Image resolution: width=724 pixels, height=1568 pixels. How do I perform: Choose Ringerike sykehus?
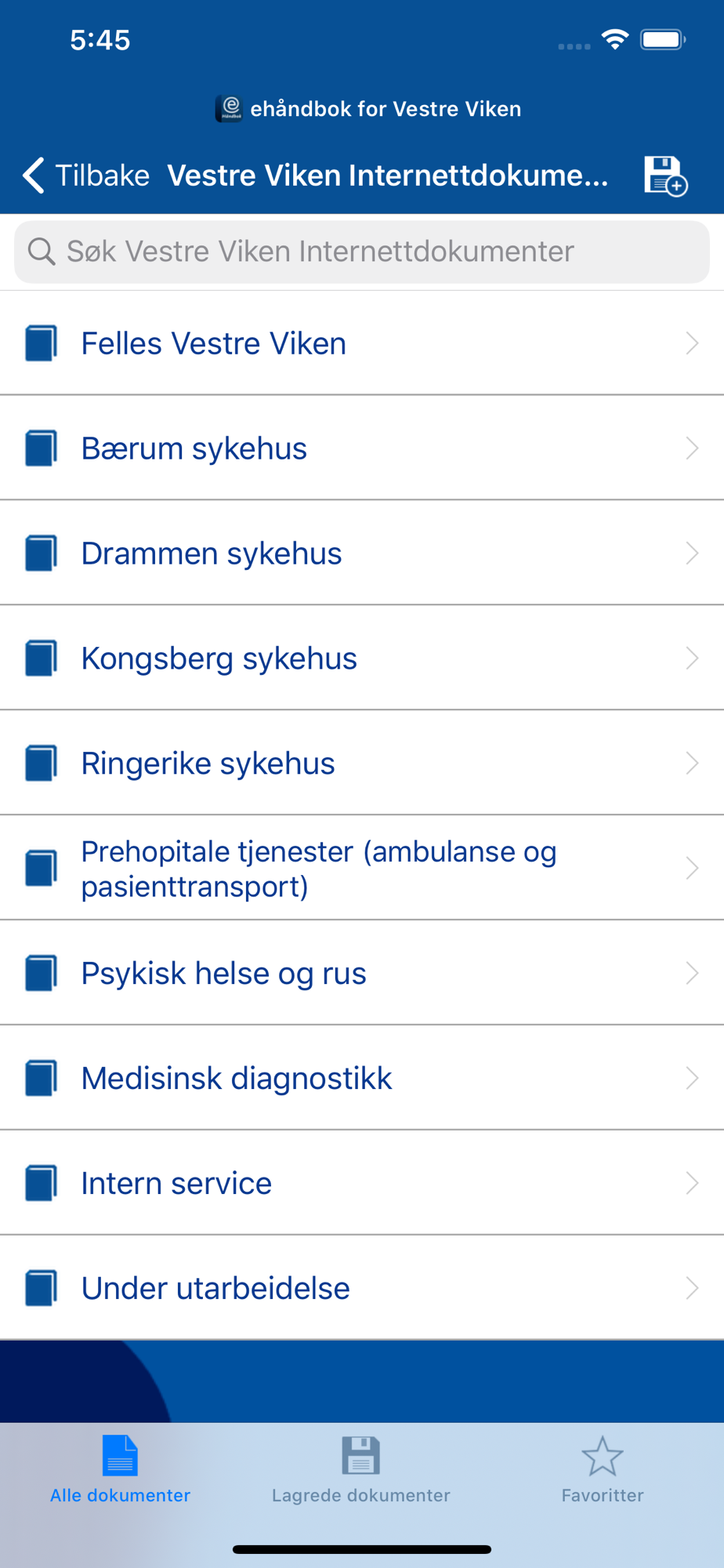click(362, 764)
